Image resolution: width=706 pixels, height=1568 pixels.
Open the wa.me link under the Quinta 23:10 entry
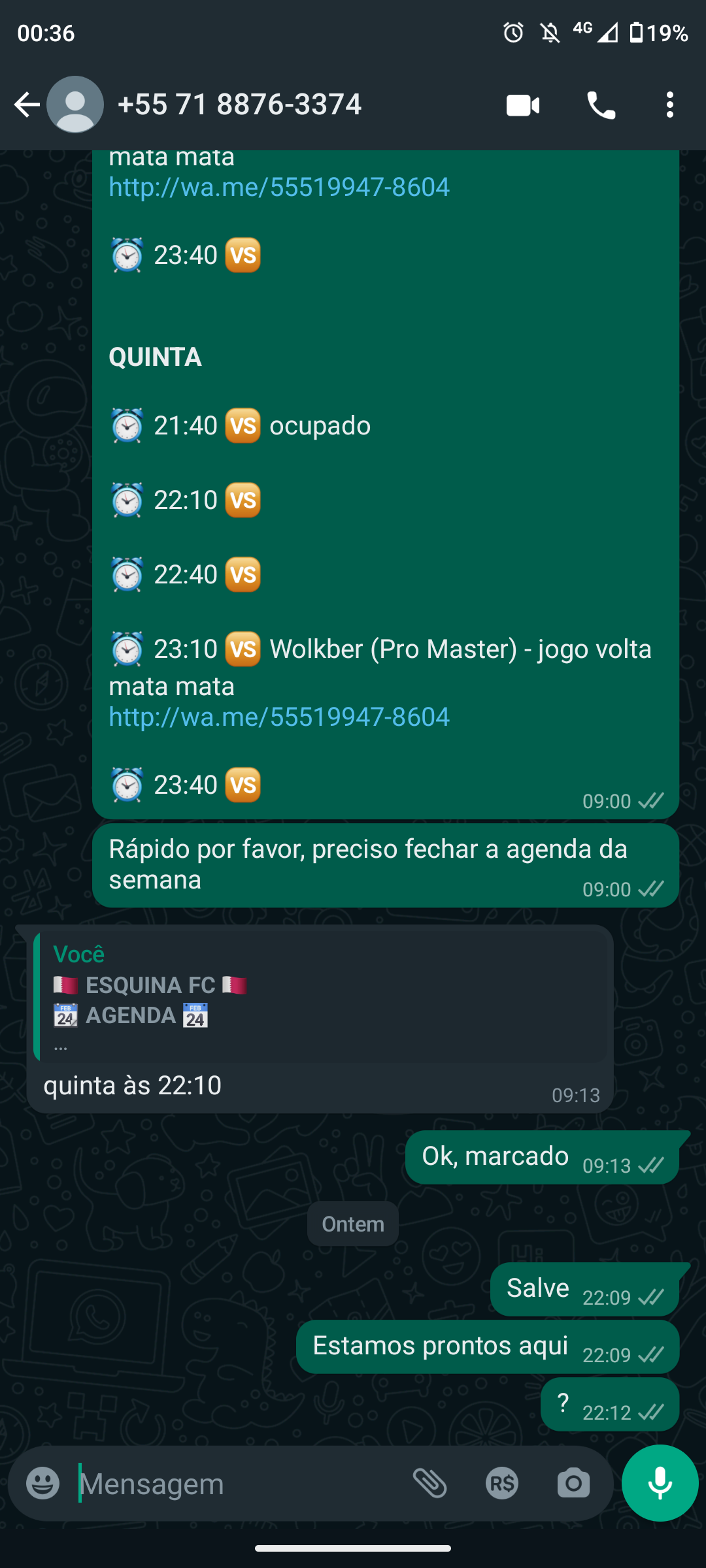pyautogui.click(x=279, y=717)
